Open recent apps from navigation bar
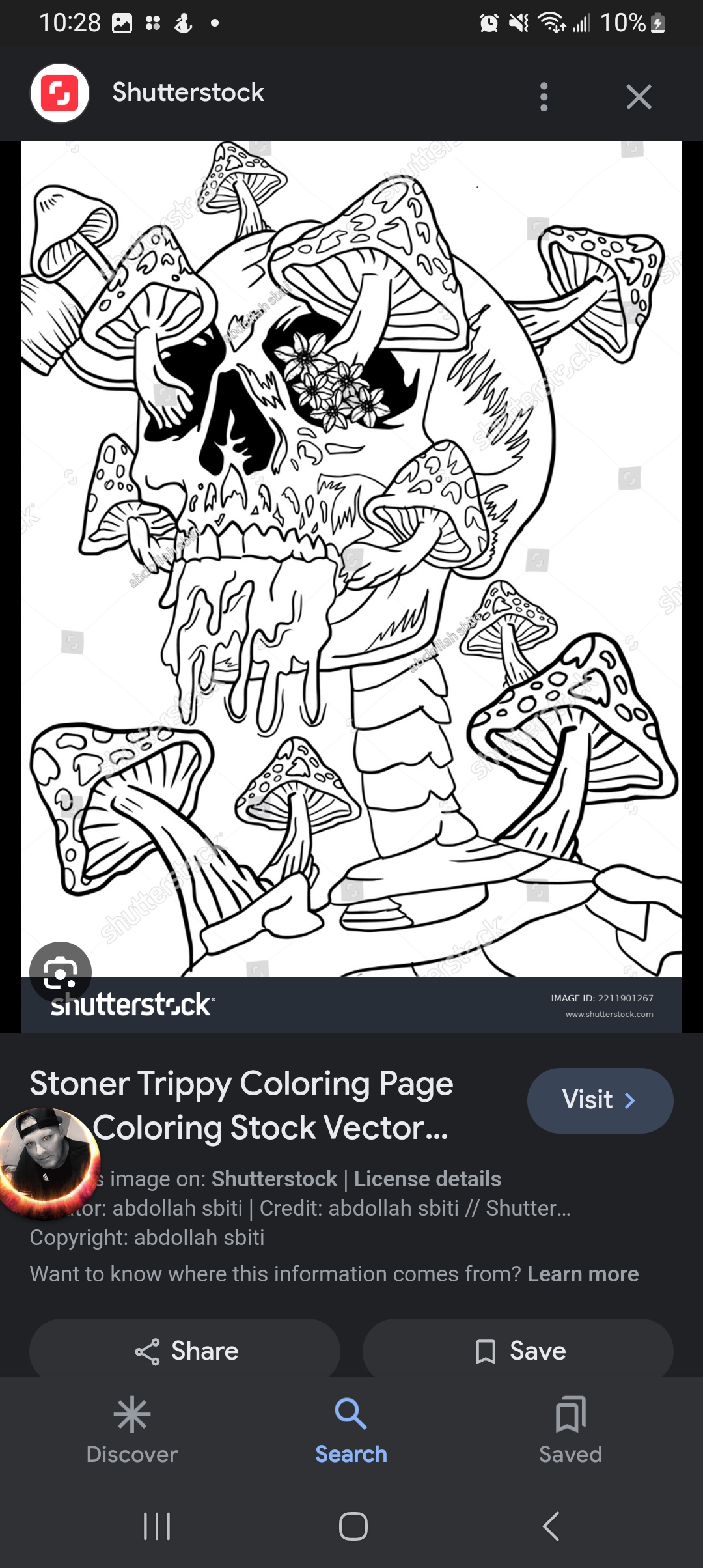The image size is (703, 1568). click(157, 1526)
